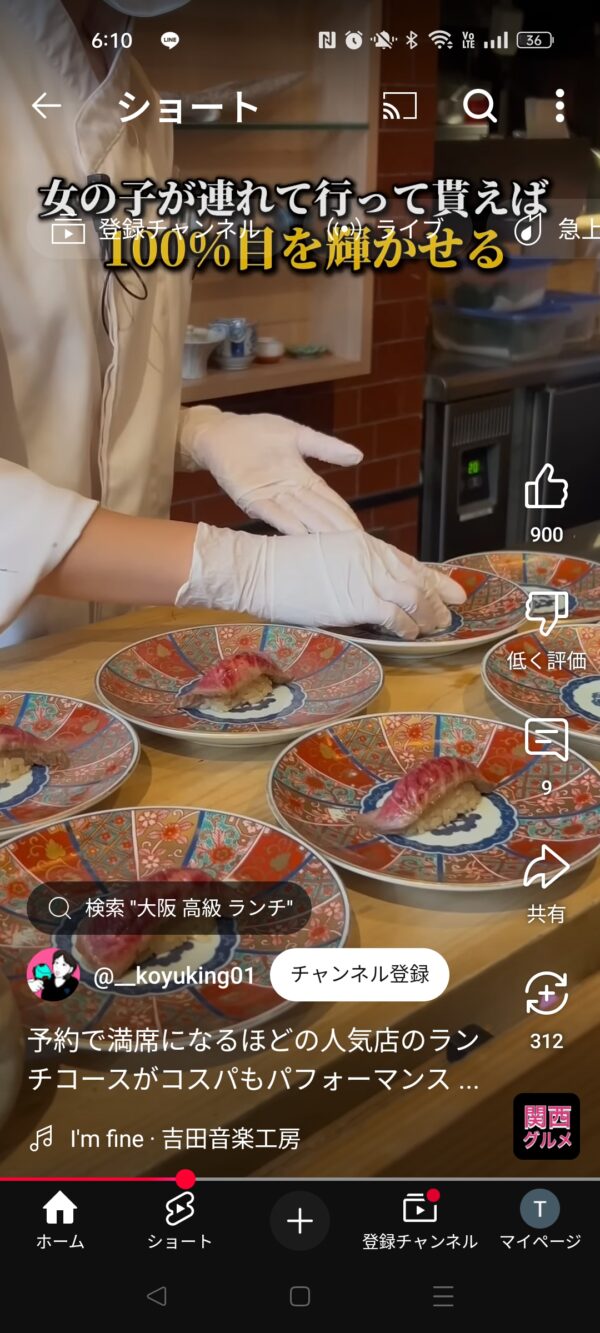Open the マイページ tab

click(x=540, y=1220)
